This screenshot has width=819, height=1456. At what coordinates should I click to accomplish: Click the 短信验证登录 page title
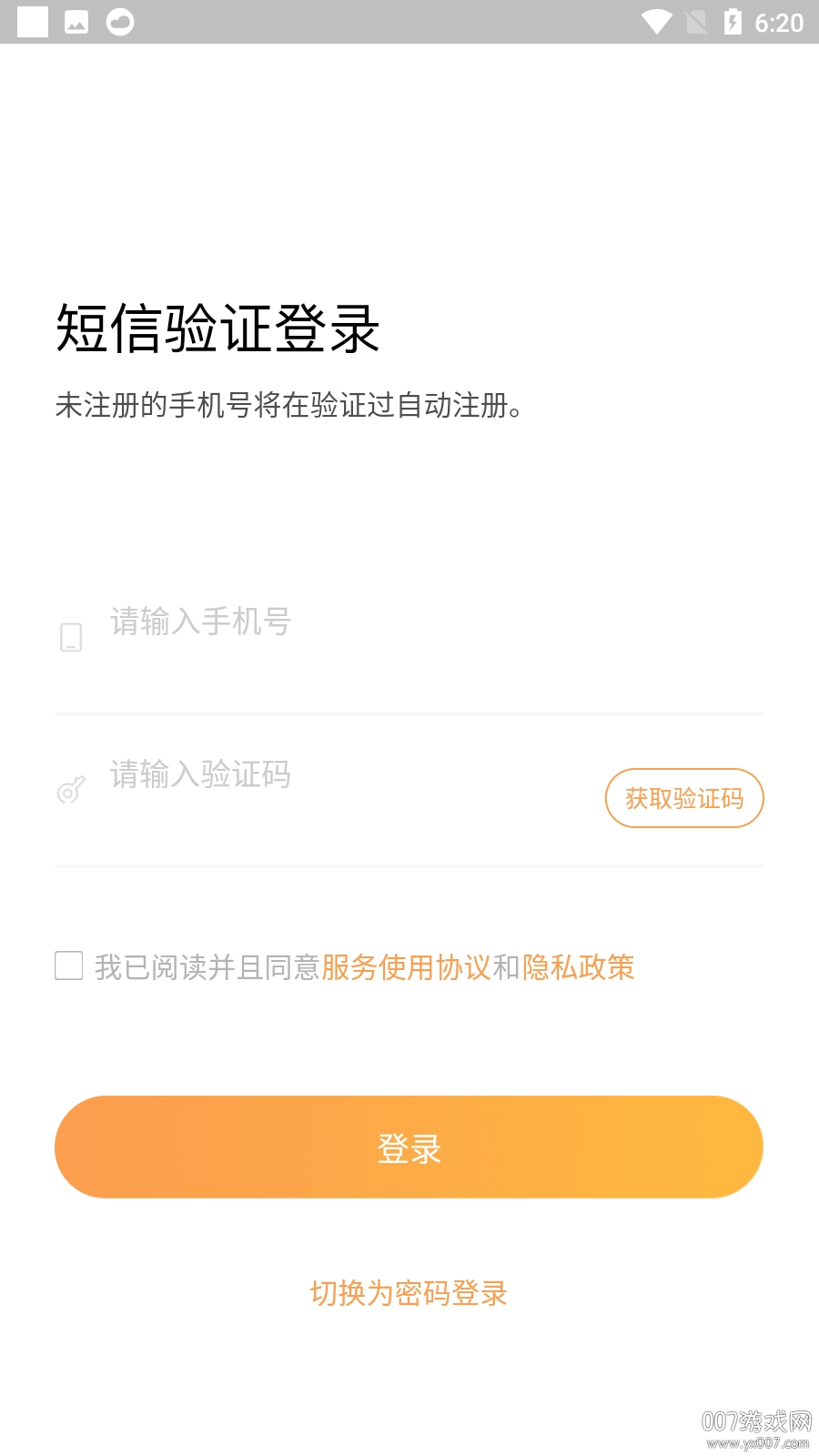tap(218, 329)
